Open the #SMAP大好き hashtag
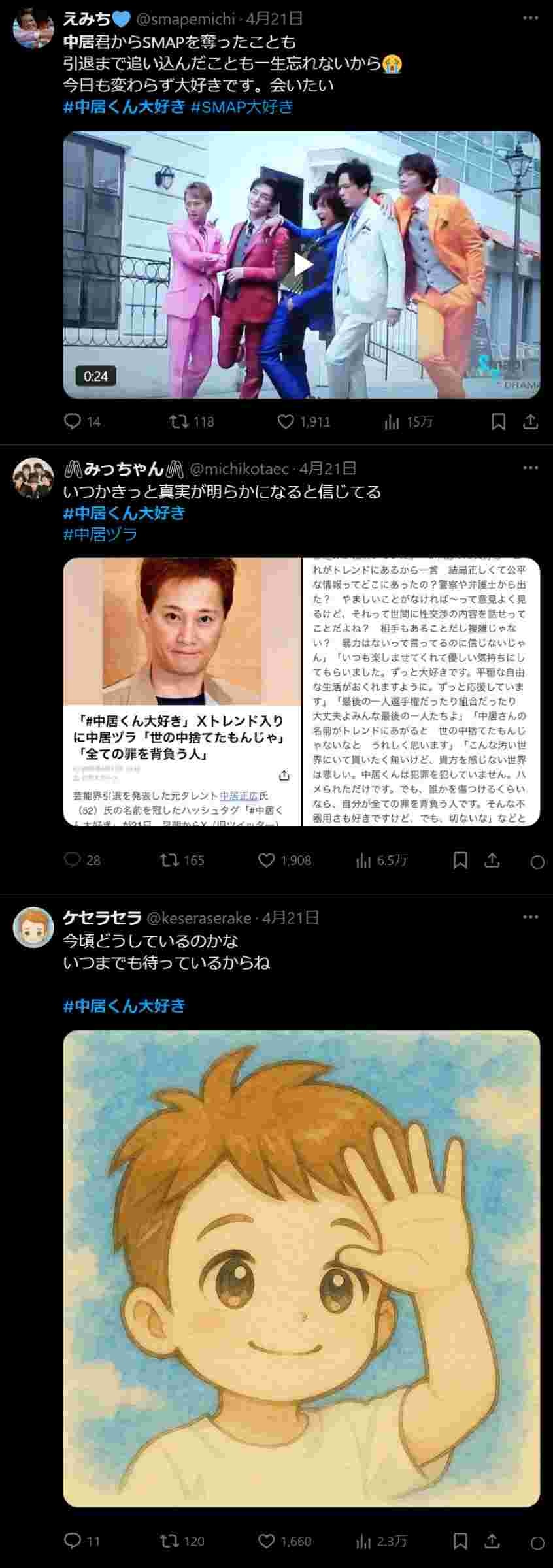 [242, 107]
